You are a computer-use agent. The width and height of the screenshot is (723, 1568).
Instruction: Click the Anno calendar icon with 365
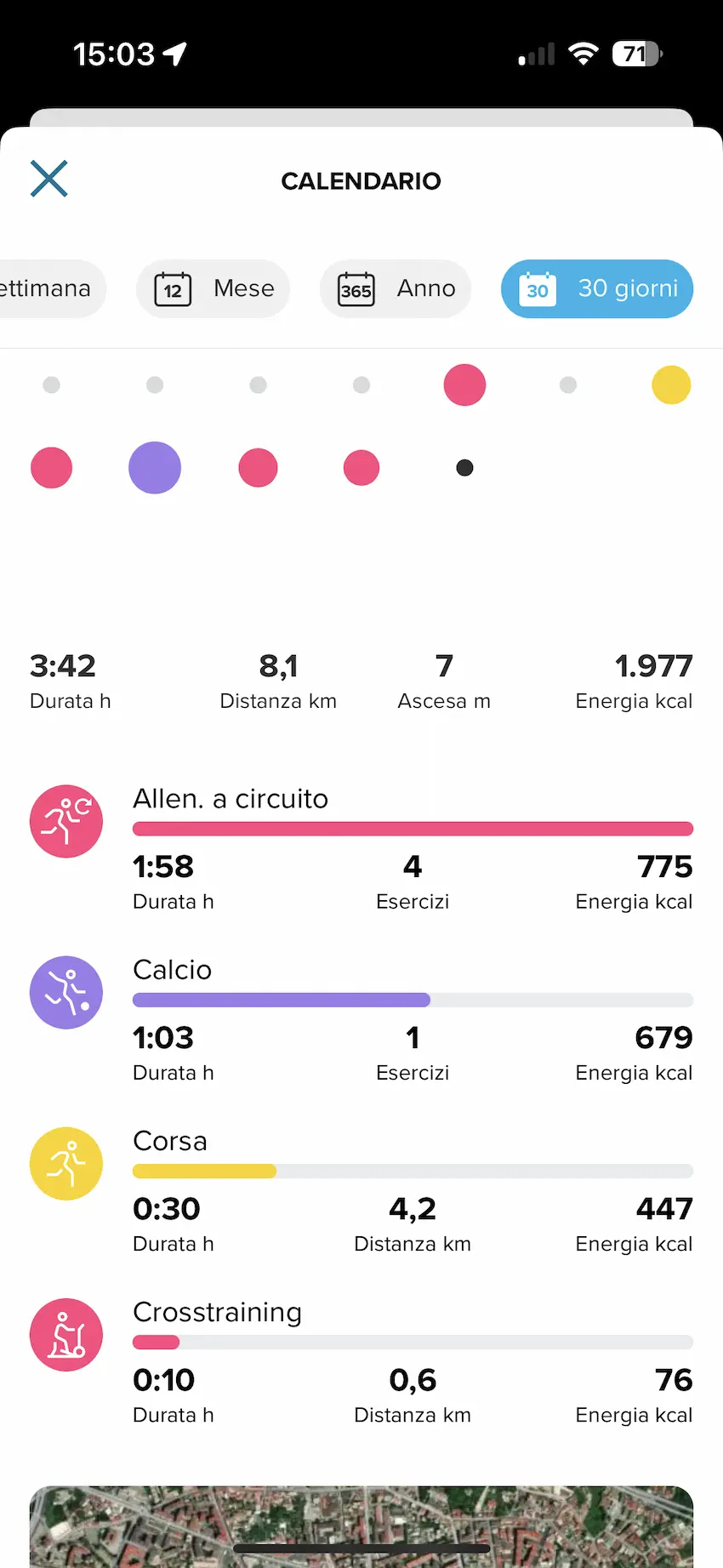coord(355,289)
